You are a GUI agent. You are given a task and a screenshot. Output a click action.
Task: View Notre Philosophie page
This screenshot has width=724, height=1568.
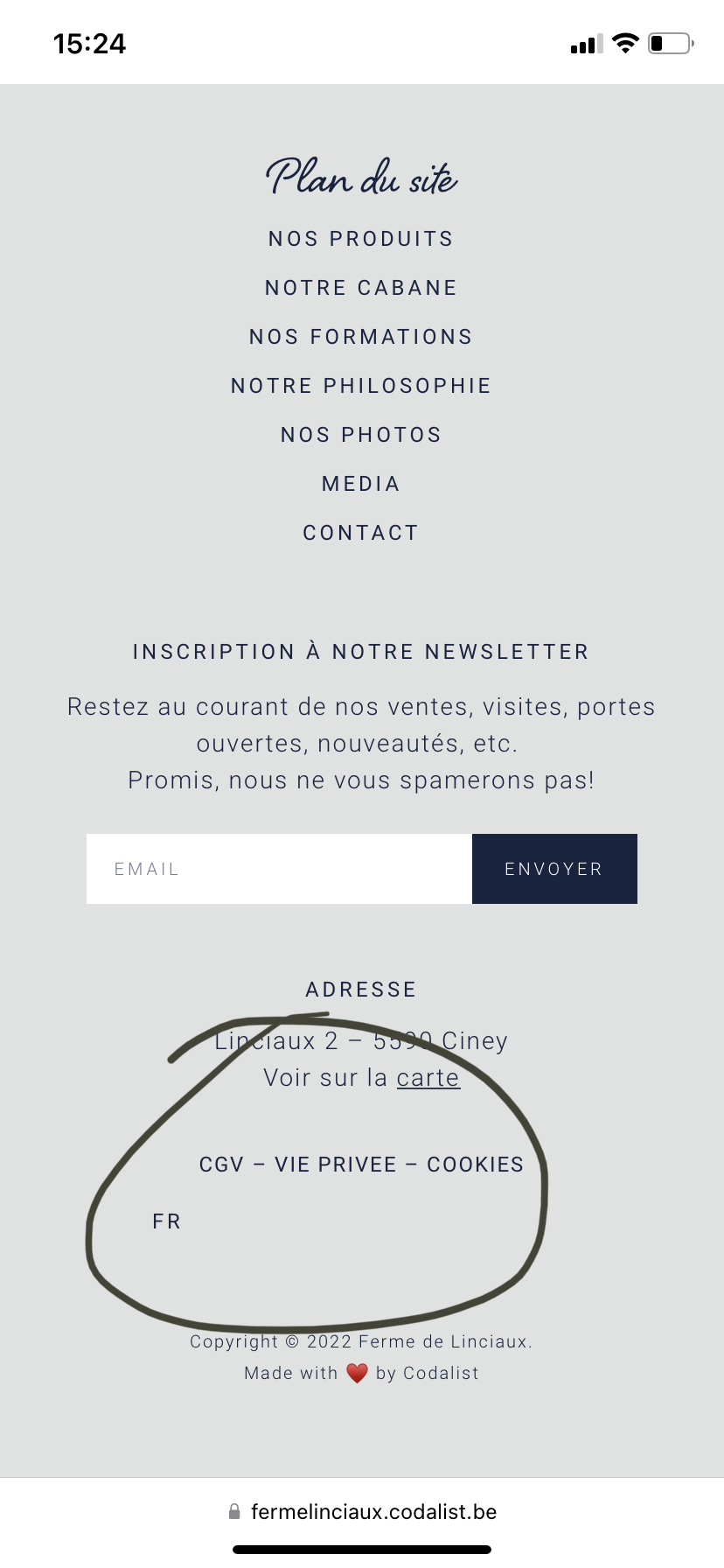[361, 386]
